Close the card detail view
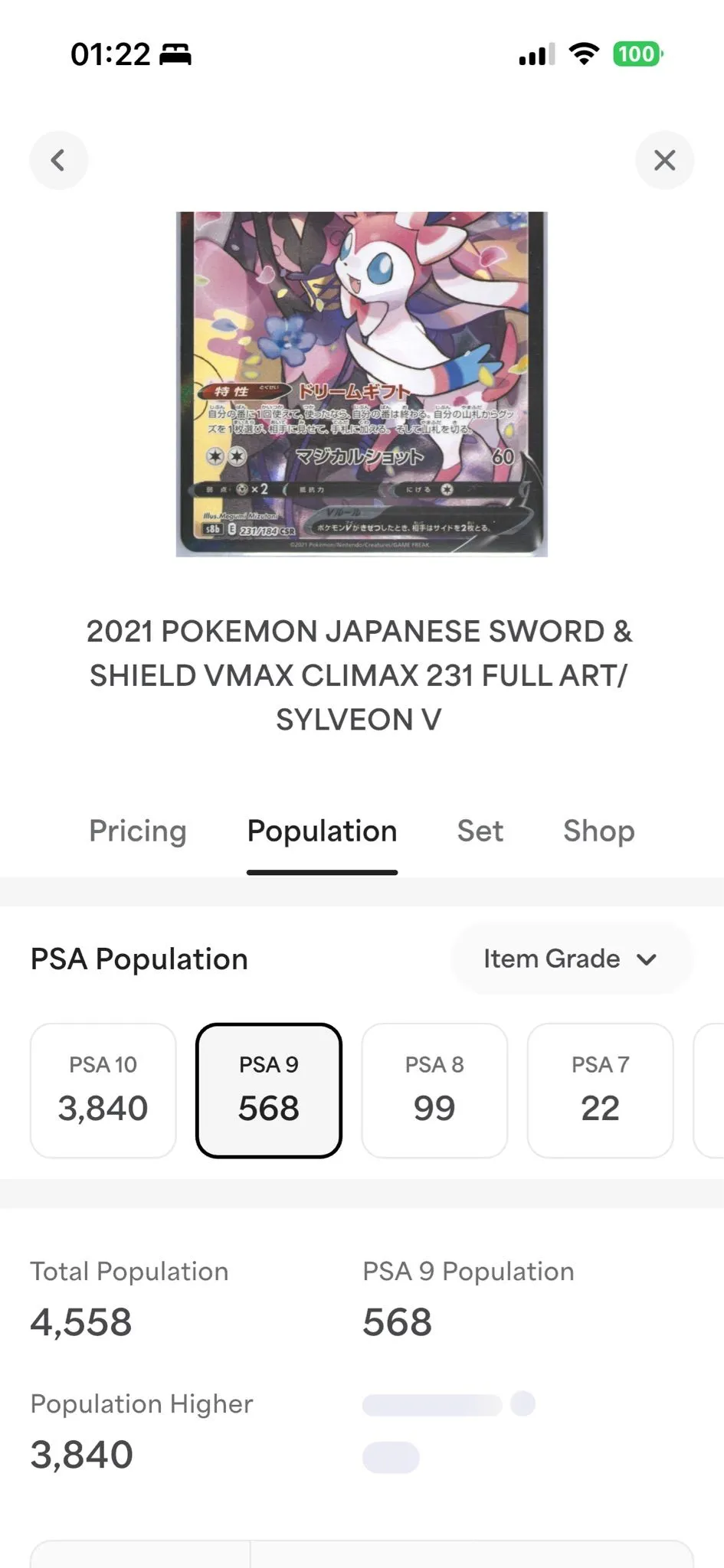The image size is (724, 1568). click(664, 160)
